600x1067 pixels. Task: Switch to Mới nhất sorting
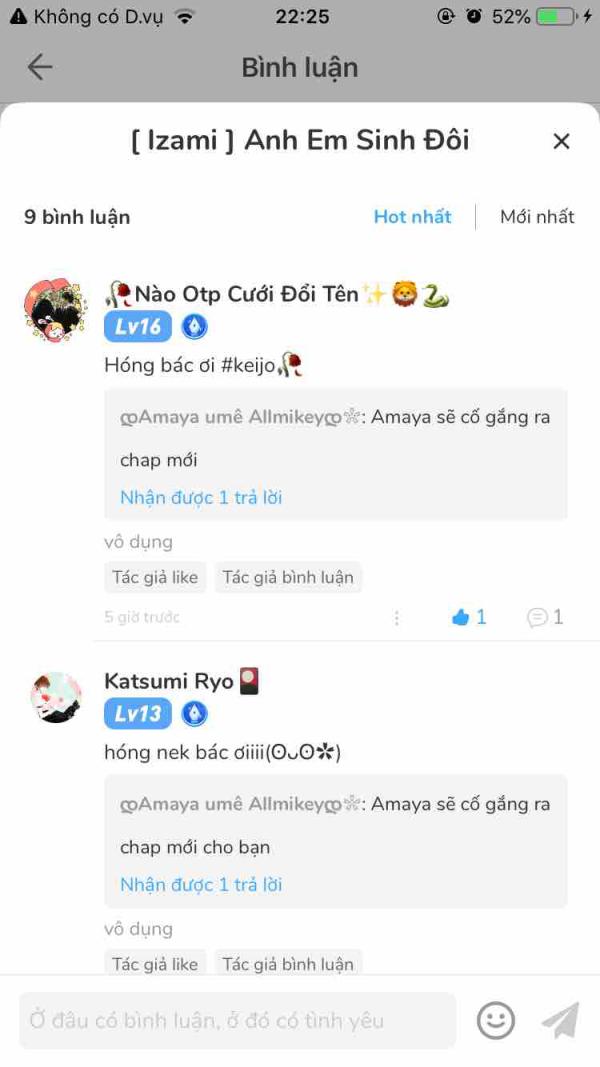tap(537, 217)
